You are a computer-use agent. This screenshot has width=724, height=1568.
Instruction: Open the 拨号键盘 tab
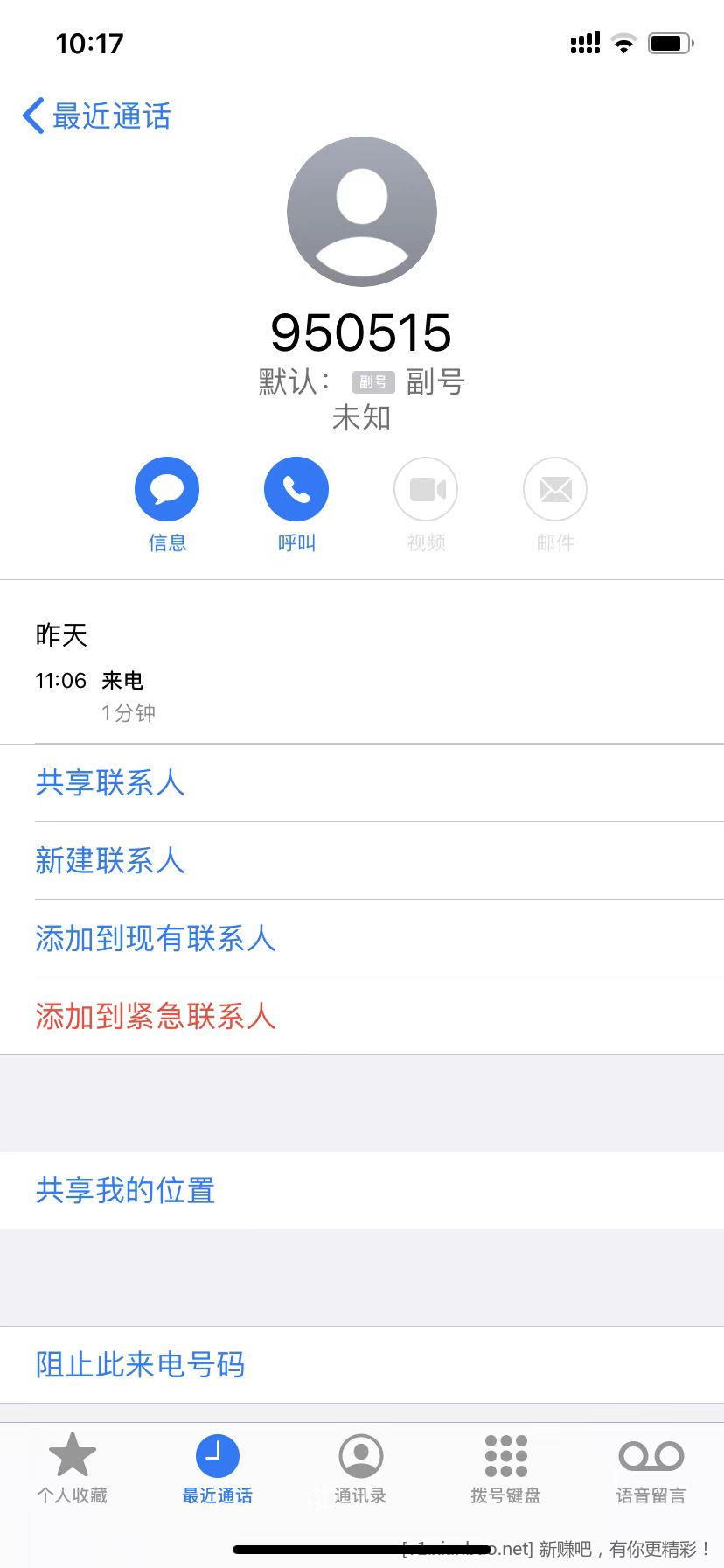[x=505, y=1469]
